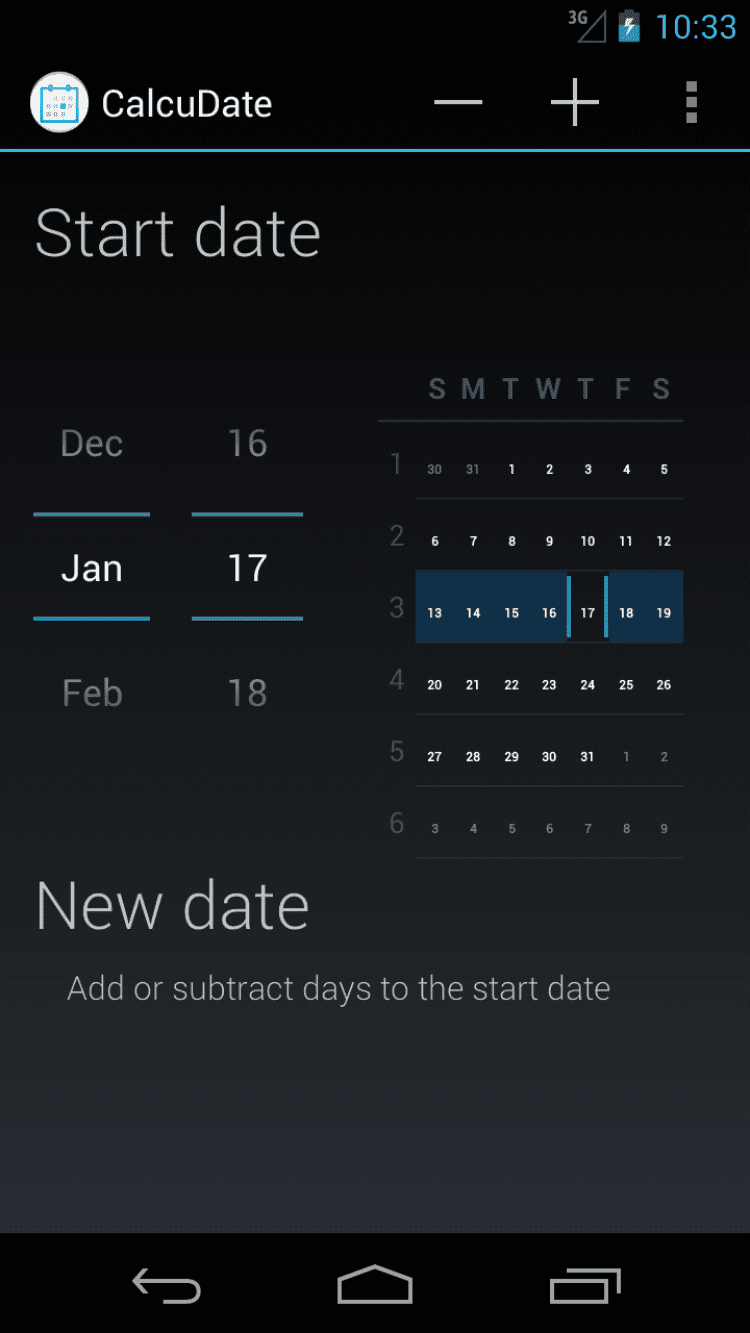Tap the minus icon to subtract days

(458, 103)
